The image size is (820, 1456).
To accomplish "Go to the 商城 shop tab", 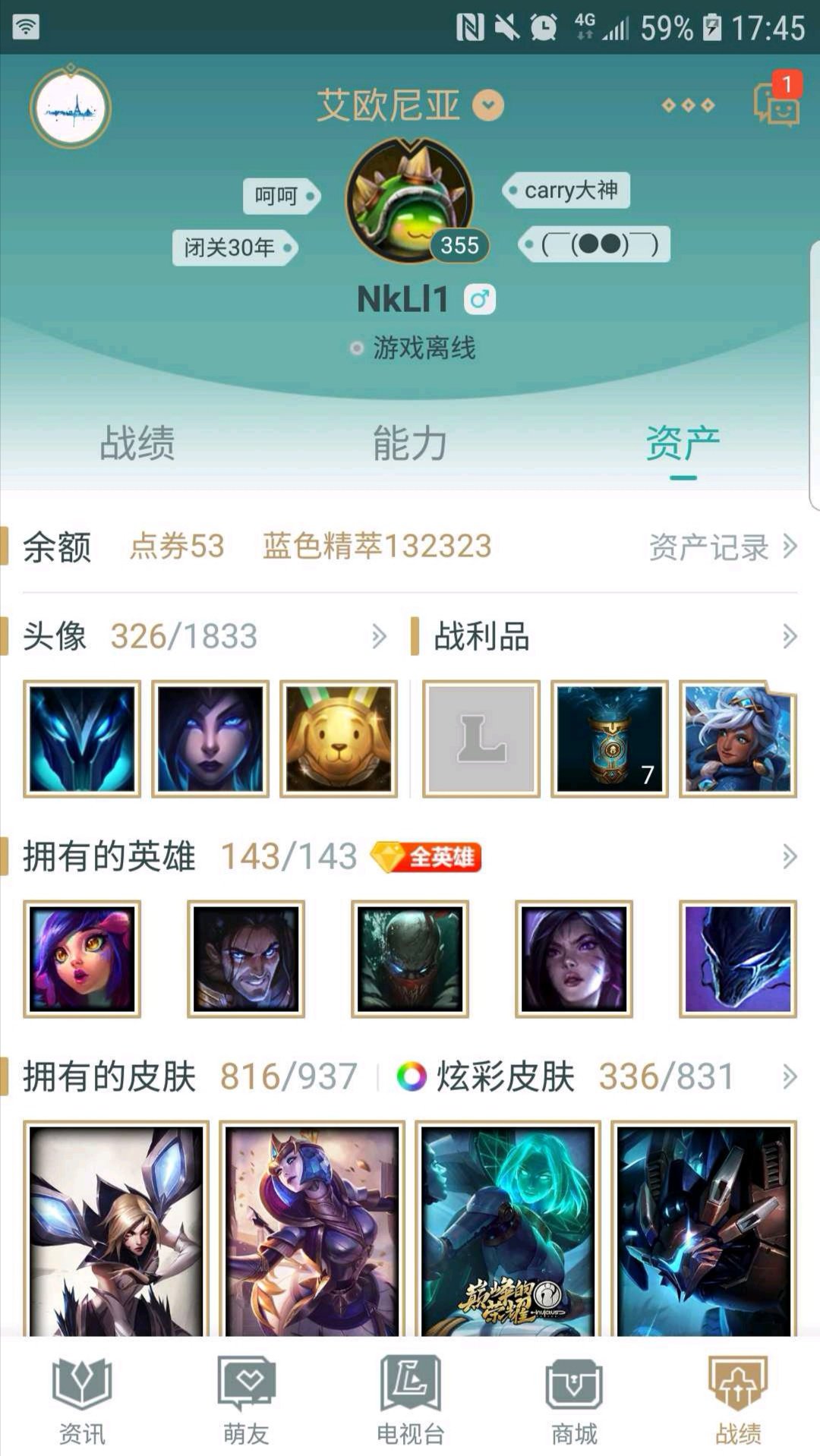I will (x=574, y=1401).
